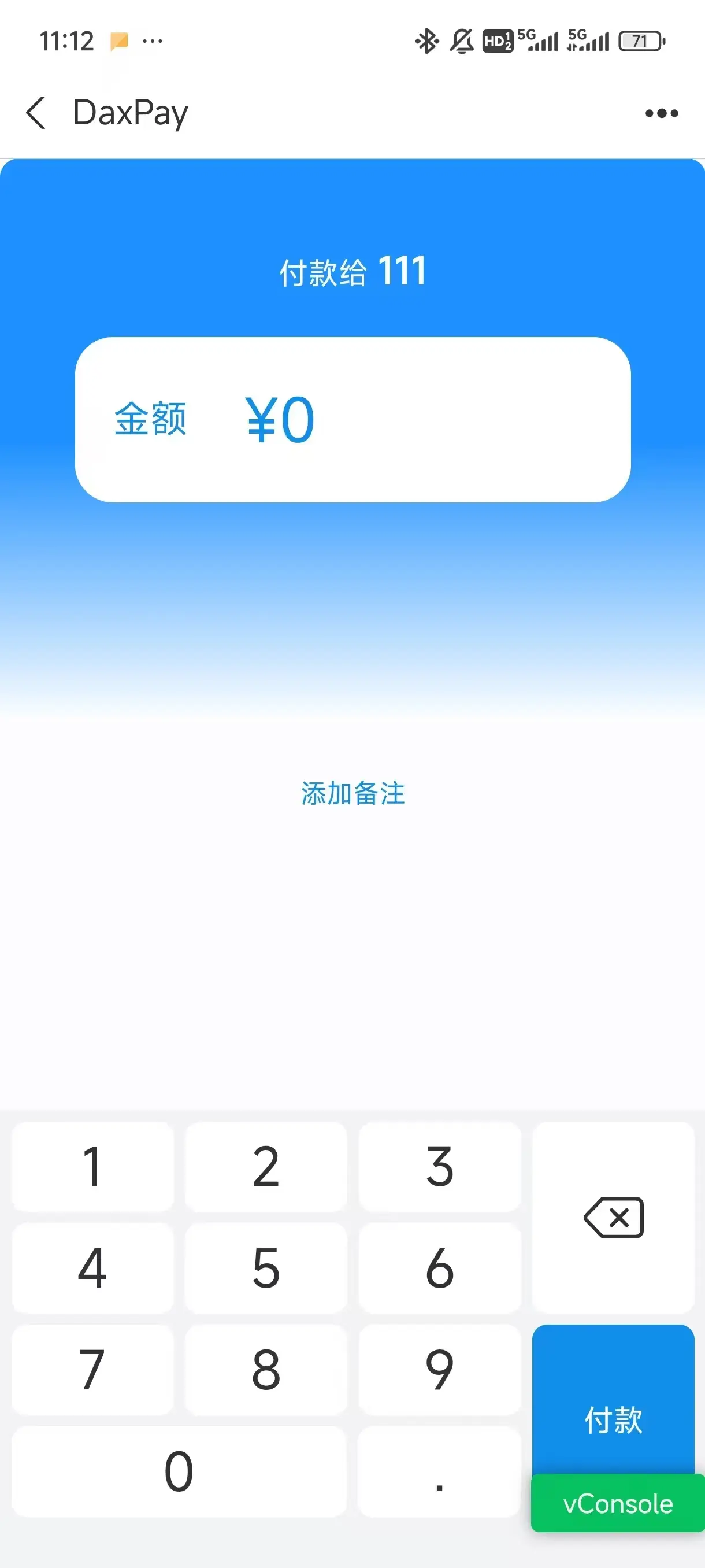The image size is (705, 1568).
Task: Enter digit 8 on the keypad
Action: click(x=266, y=1370)
